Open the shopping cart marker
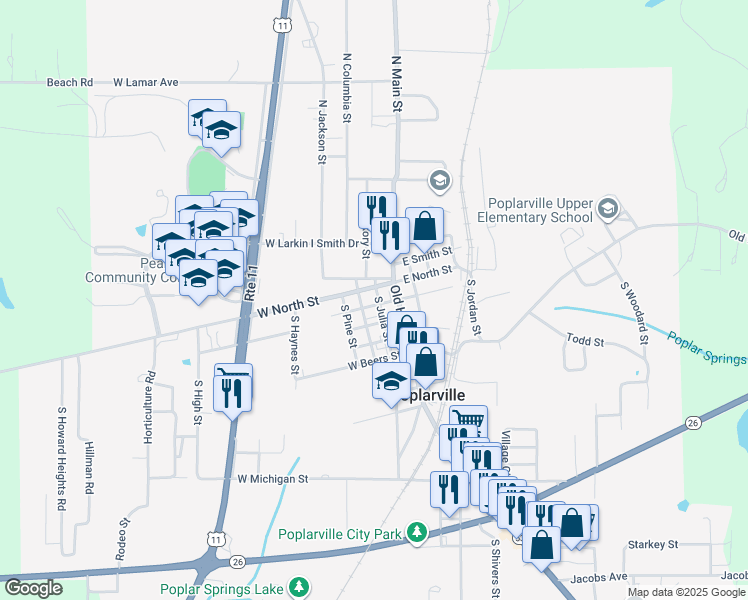 pyautogui.click(x=468, y=421)
